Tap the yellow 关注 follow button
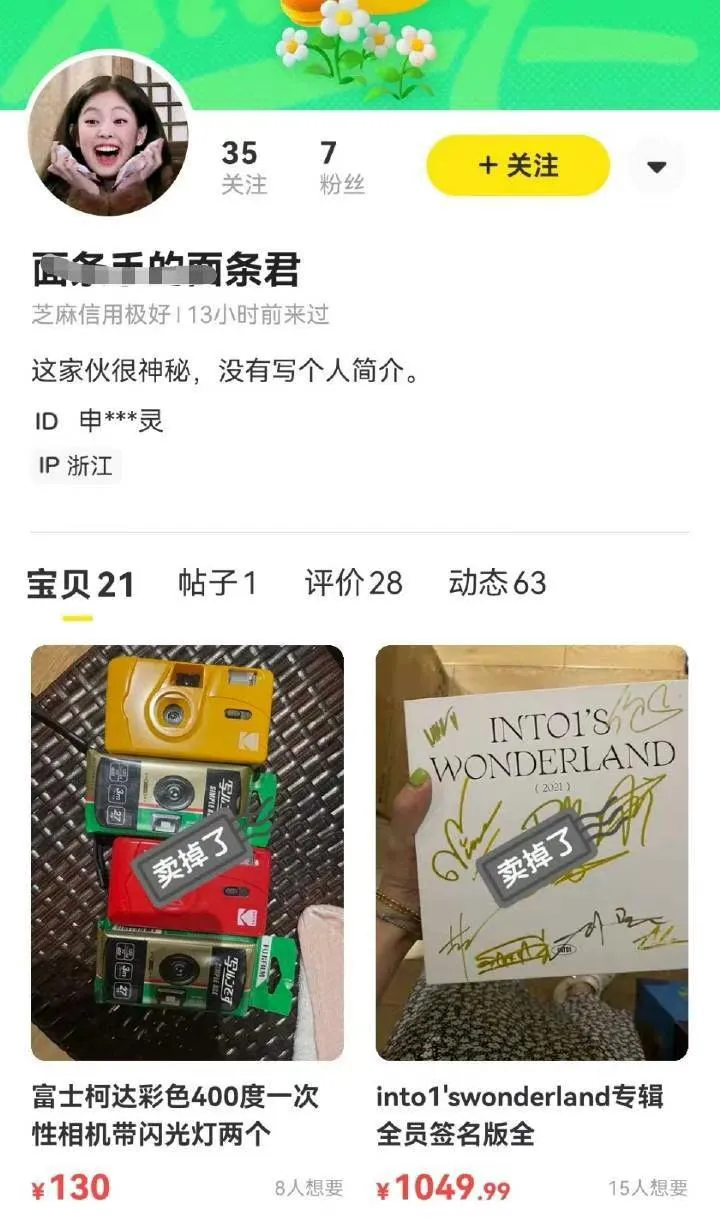 click(x=518, y=165)
